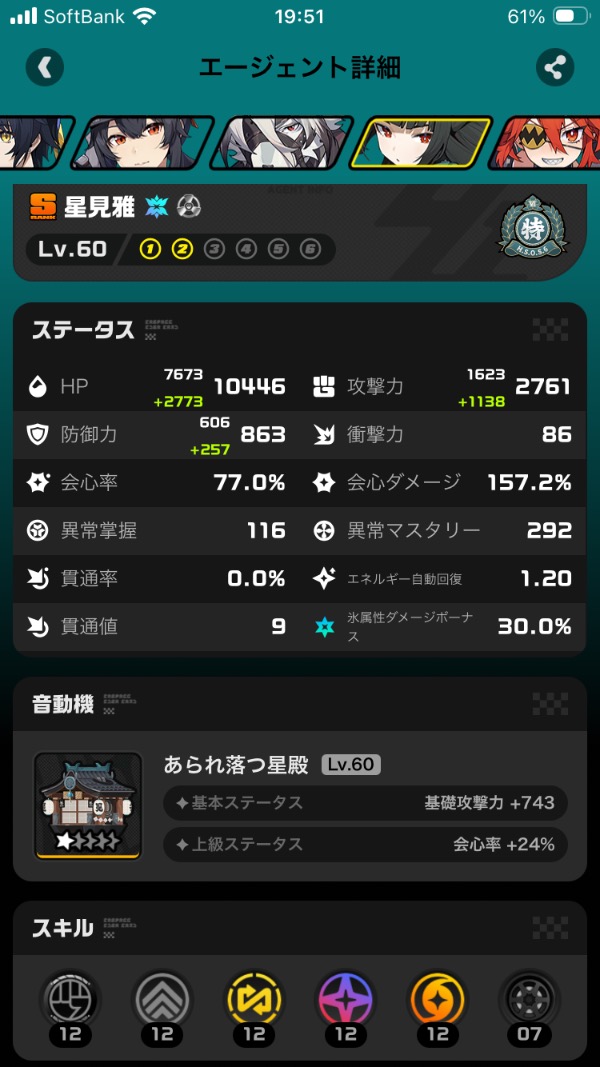Open the core skill icon level 07
The width and height of the screenshot is (600, 1067).
point(530,1000)
